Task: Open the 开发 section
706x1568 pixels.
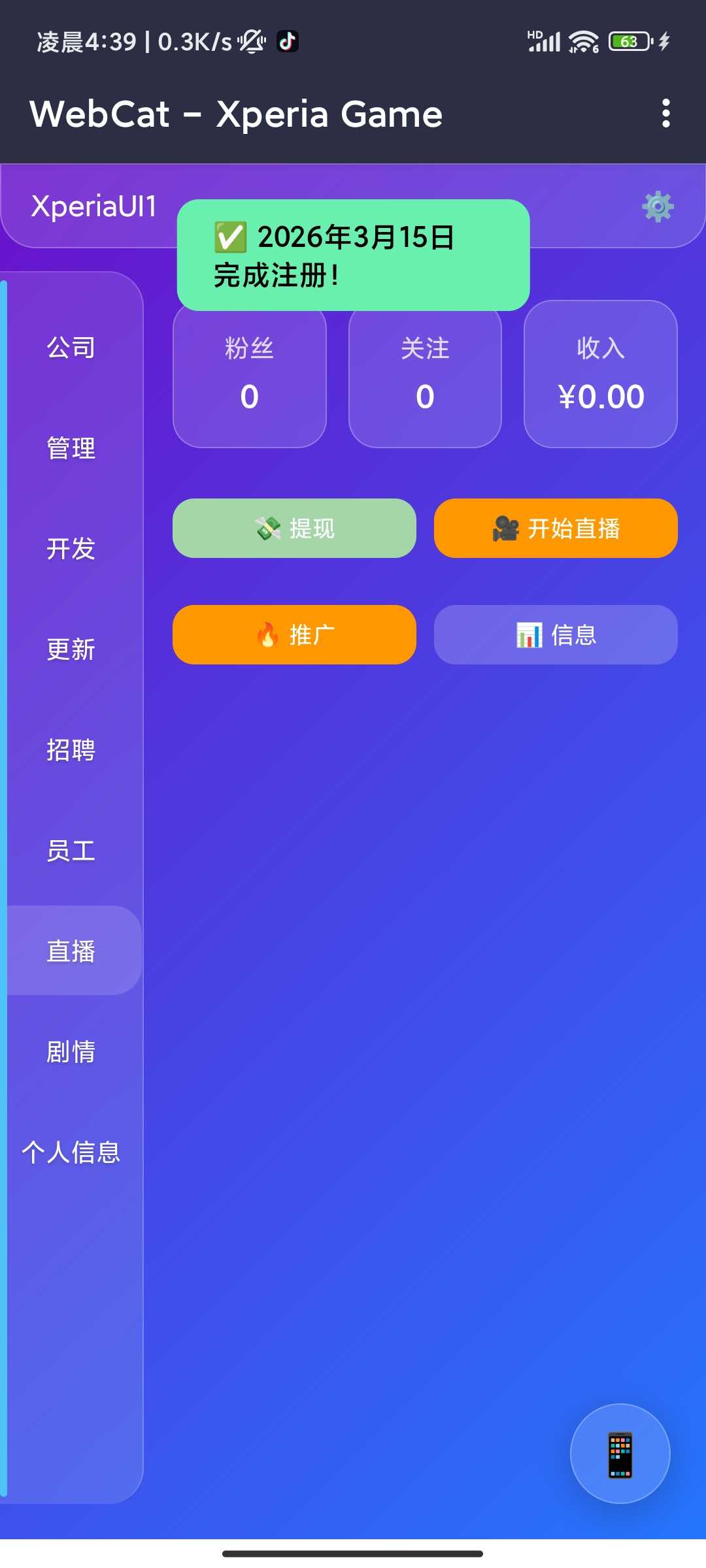Action: coord(71,549)
